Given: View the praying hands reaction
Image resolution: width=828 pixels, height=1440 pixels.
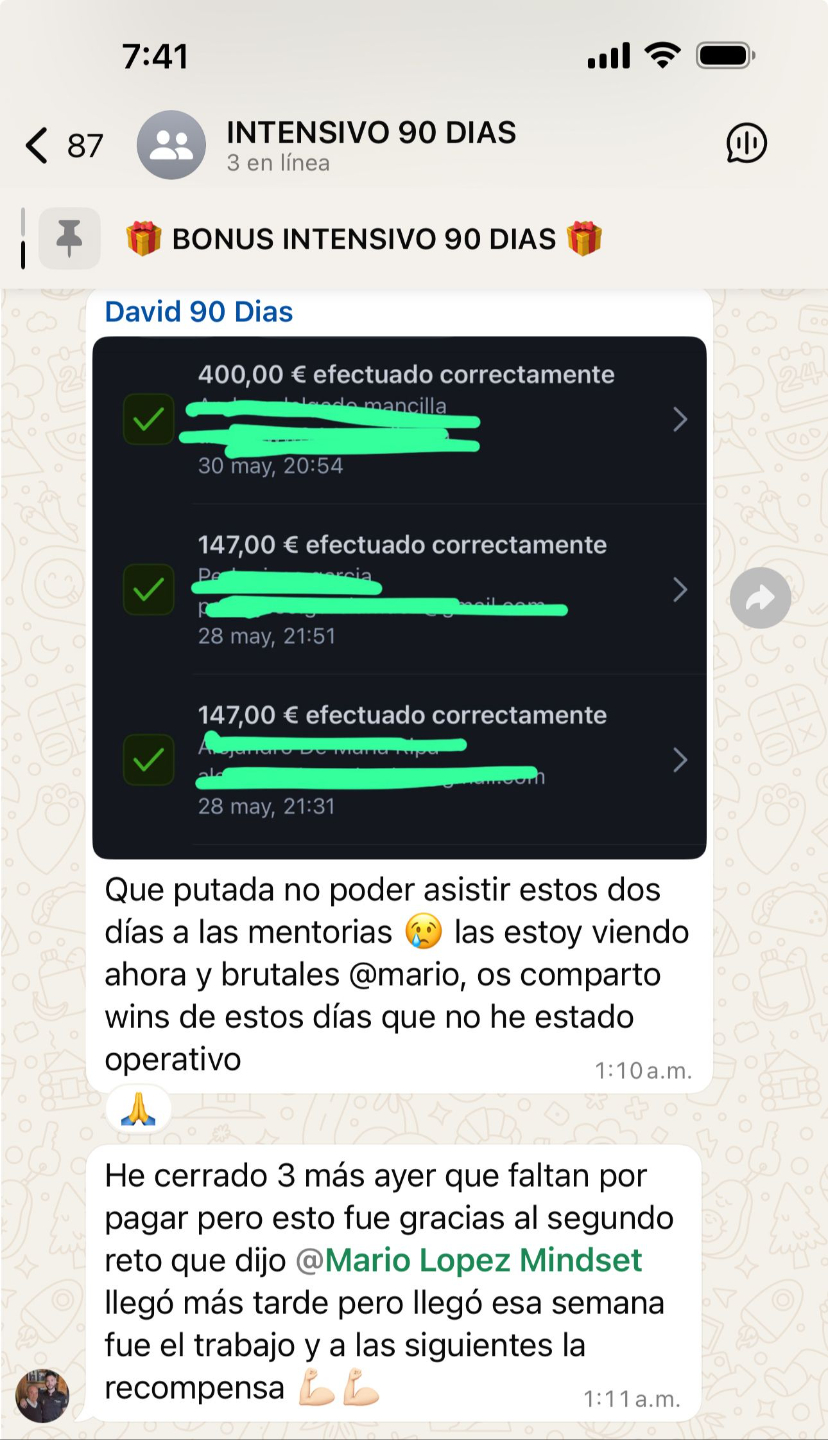Looking at the screenshot, I should [x=138, y=1109].
